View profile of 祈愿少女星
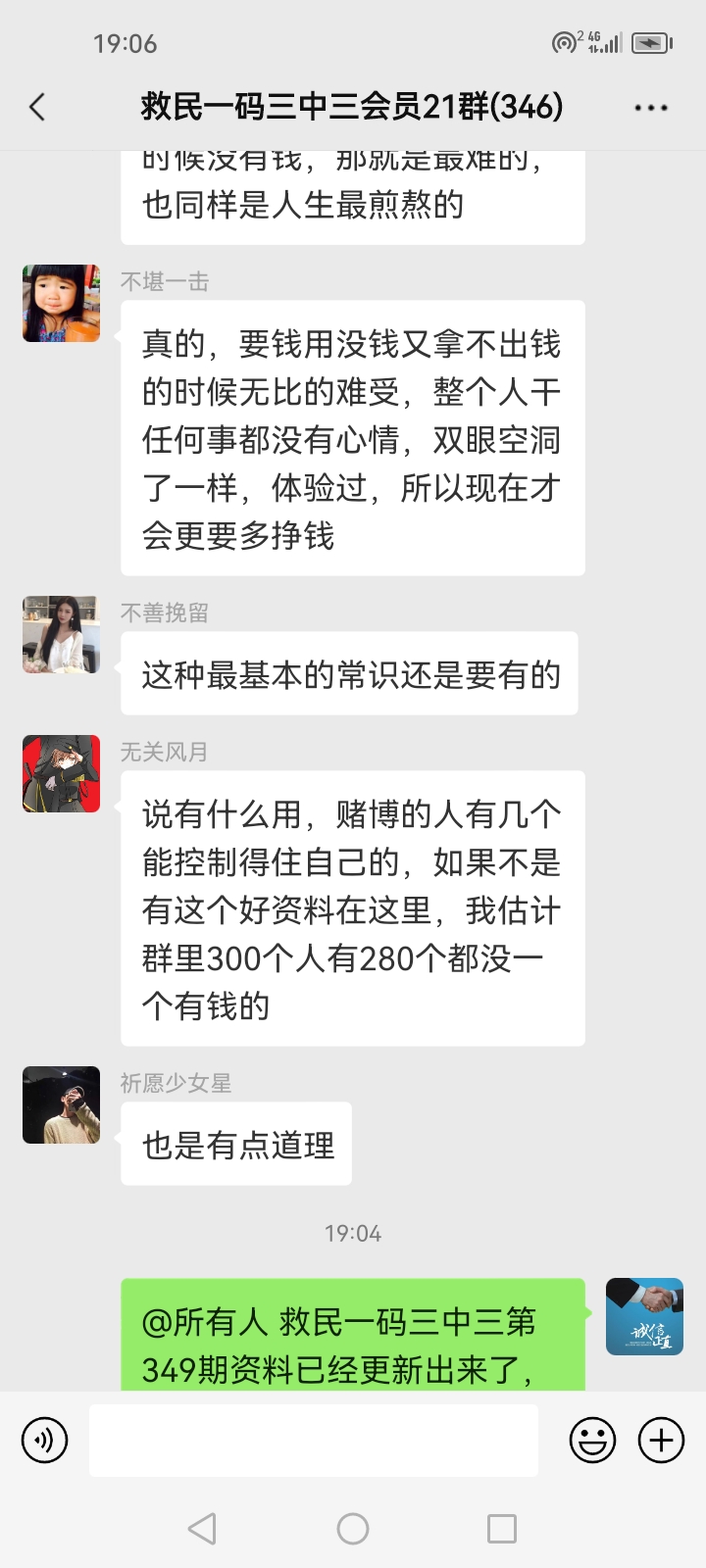The height and width of the screenshot is (1568, 706). point(61,1104)
